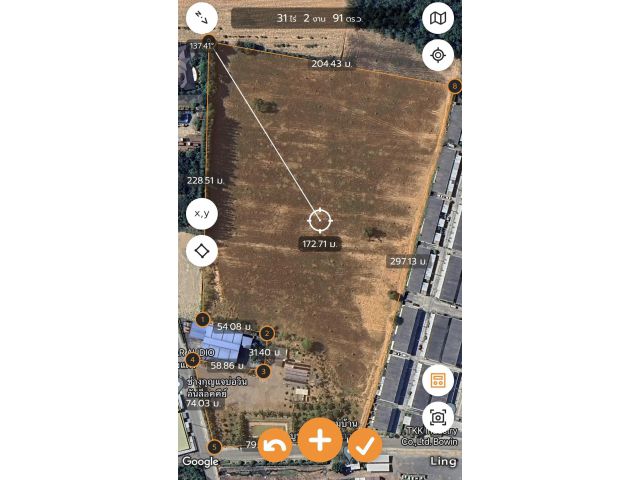Select boundary point marker 8
Viewport: 640px width, 480px height.
455,87
